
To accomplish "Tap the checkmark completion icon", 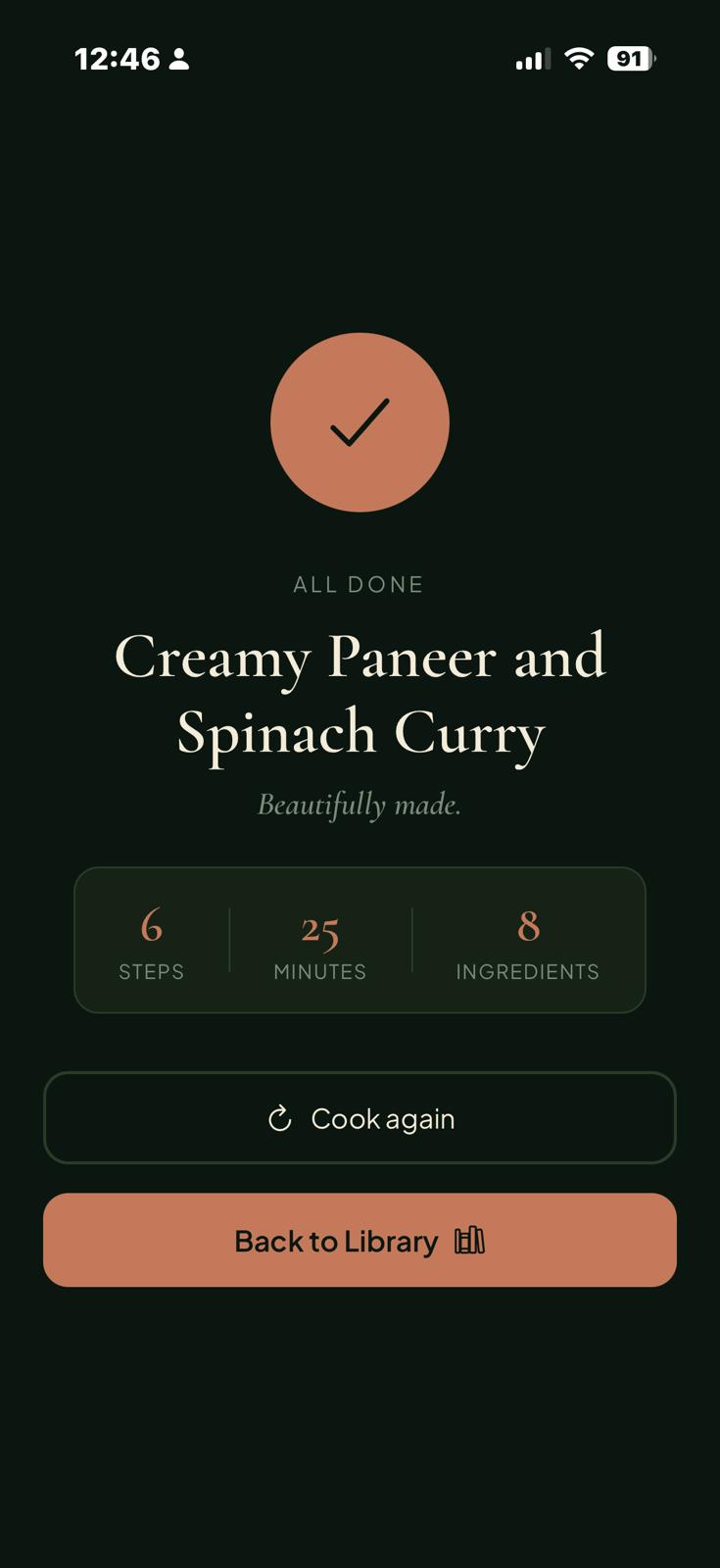I will [x=359, y=423].
